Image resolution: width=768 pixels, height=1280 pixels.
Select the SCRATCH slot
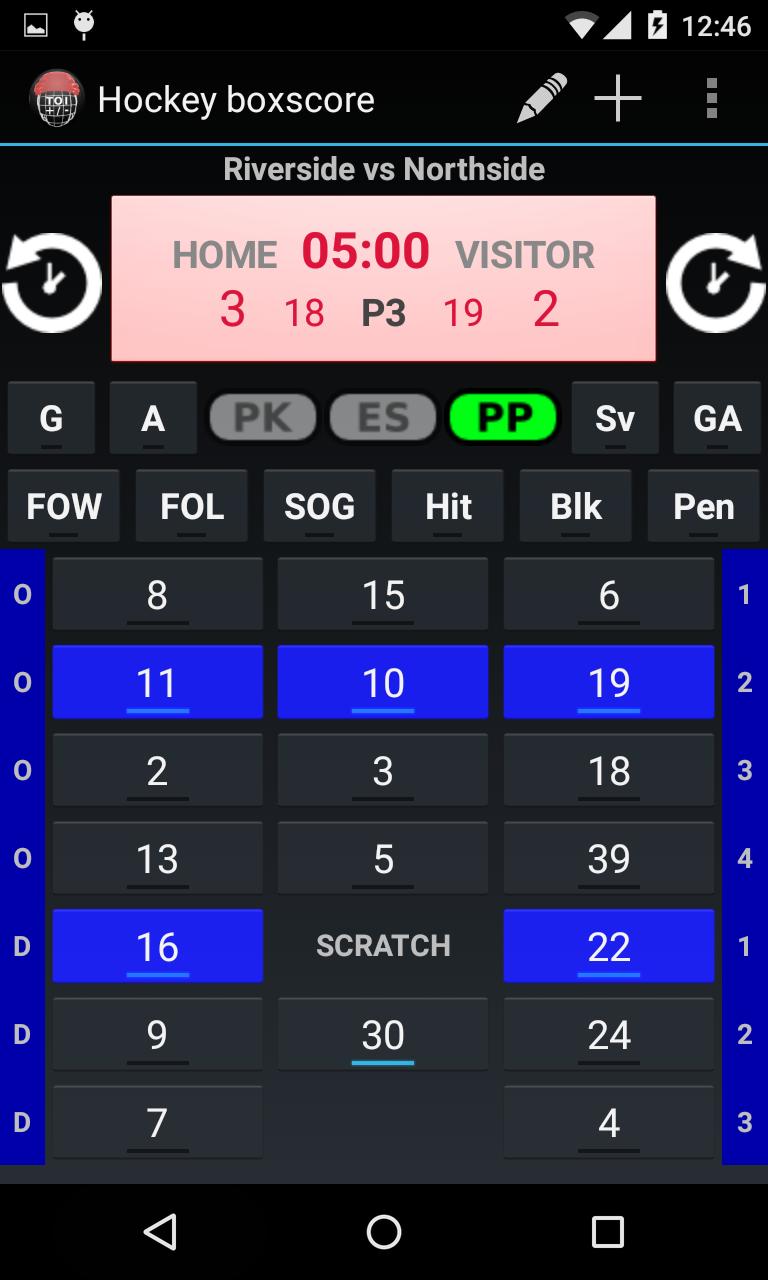click(382, 945)
